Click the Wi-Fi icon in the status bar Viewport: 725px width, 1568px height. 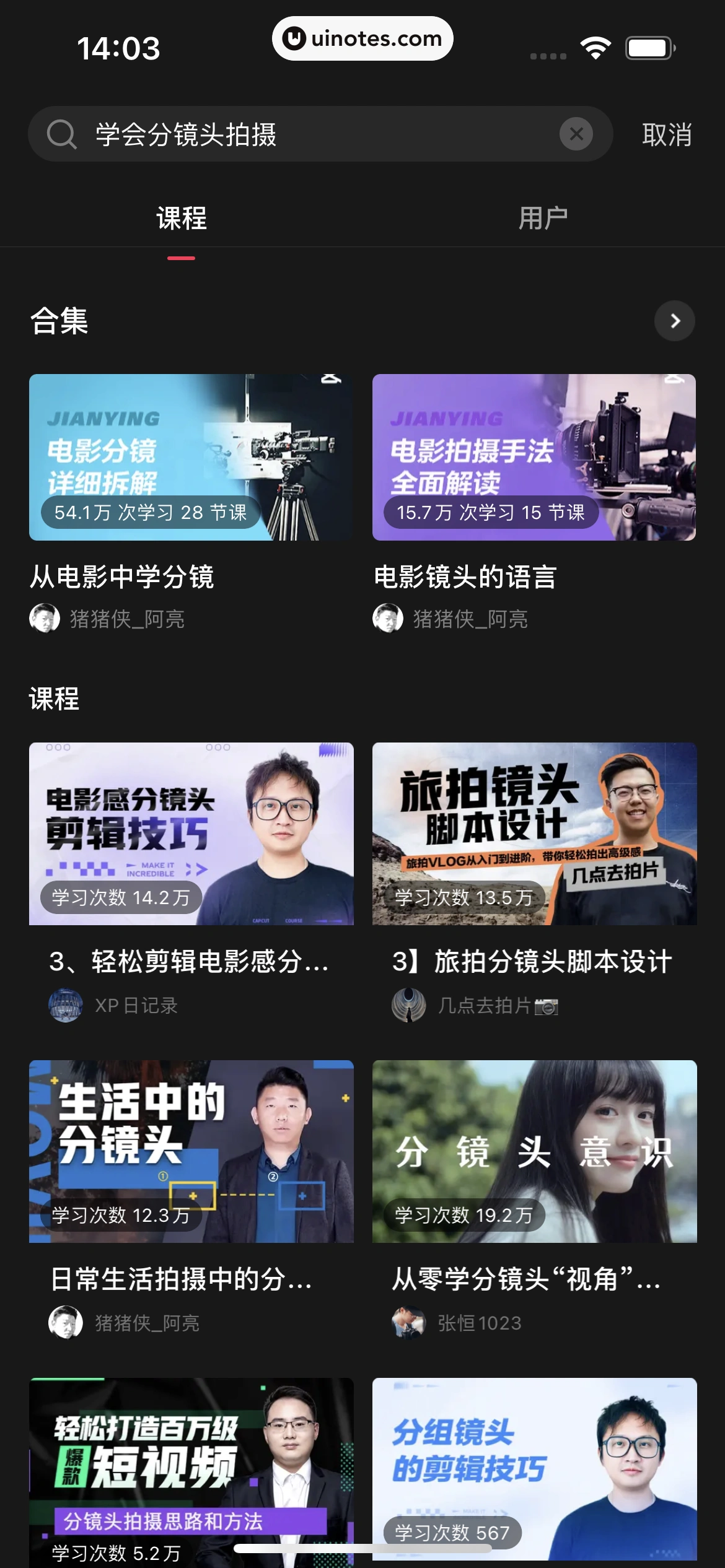coord(595,46)
